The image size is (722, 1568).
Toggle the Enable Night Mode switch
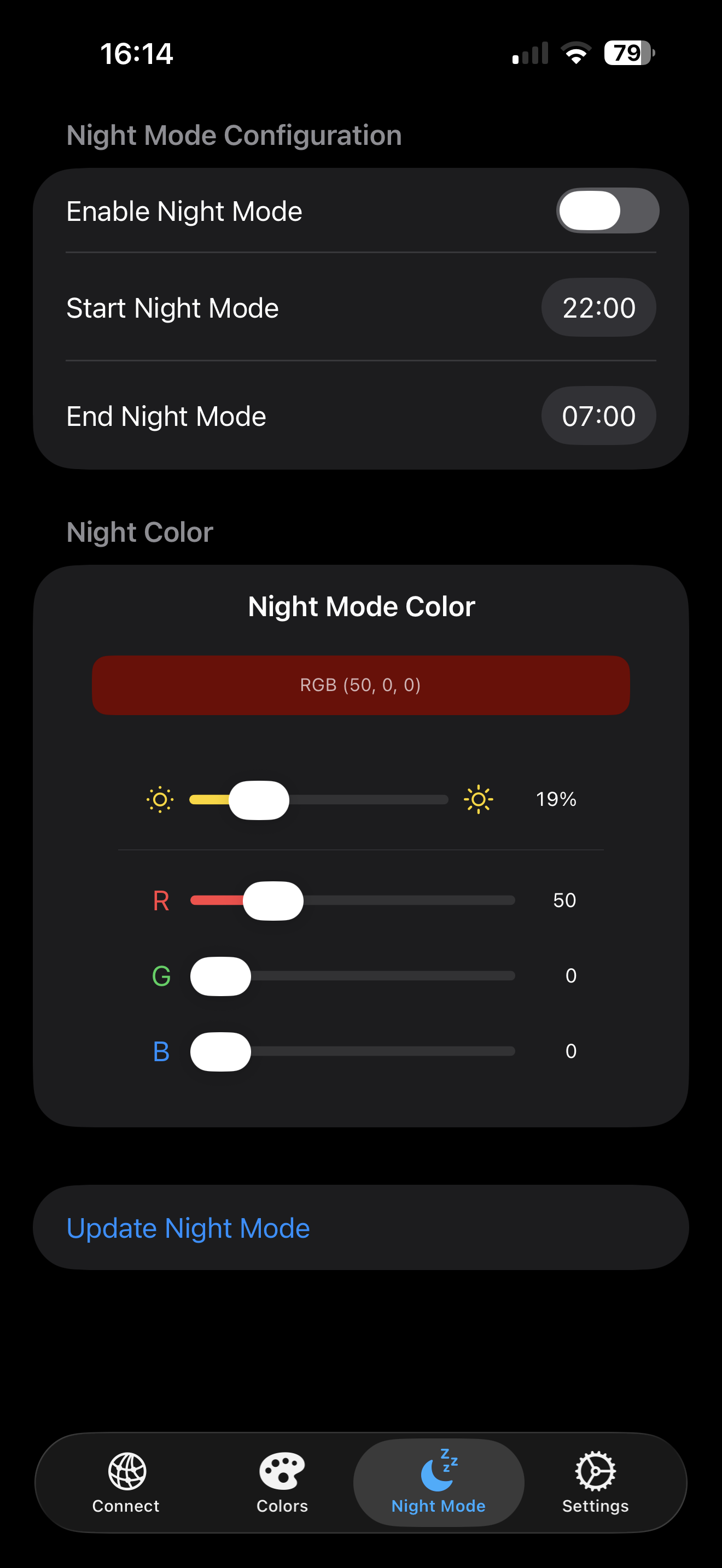607,210
